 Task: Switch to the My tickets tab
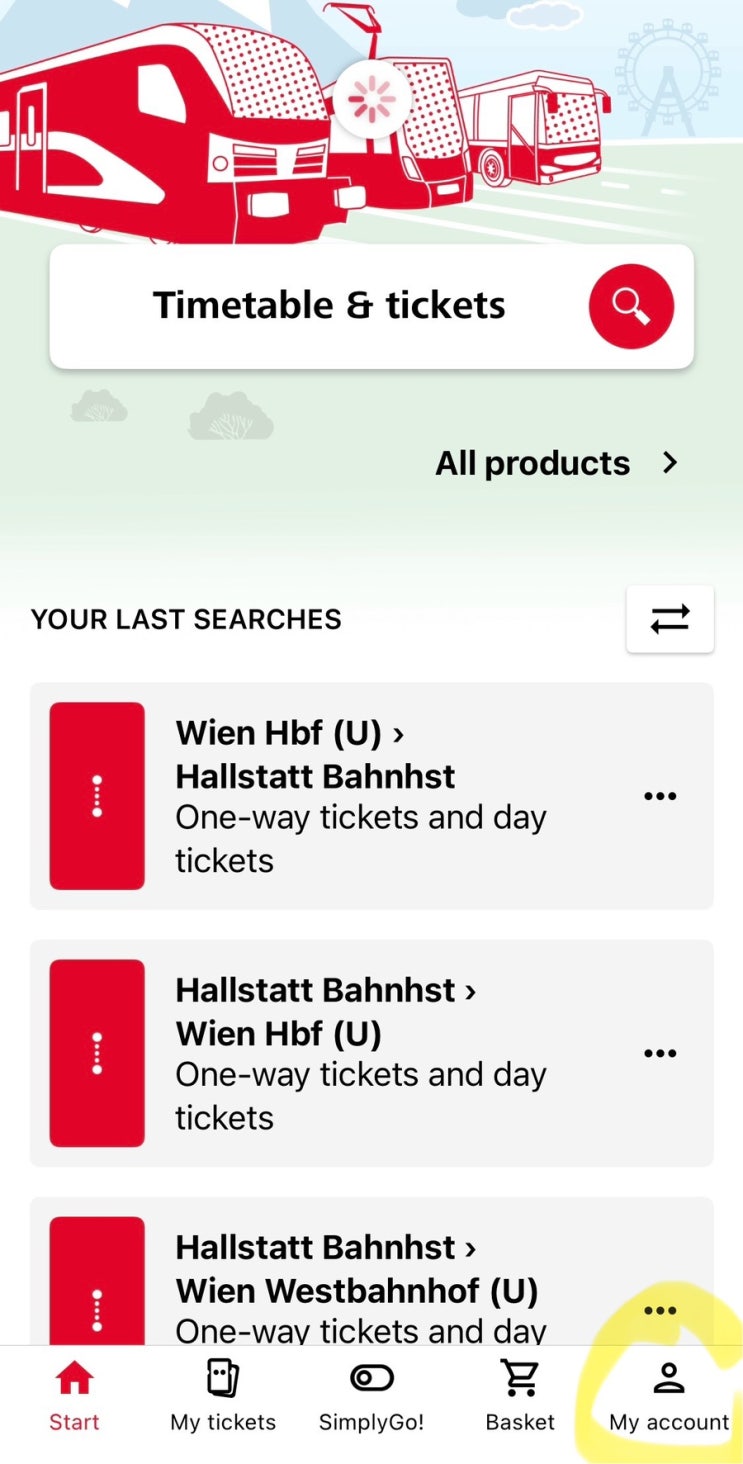click(222, 1396)
